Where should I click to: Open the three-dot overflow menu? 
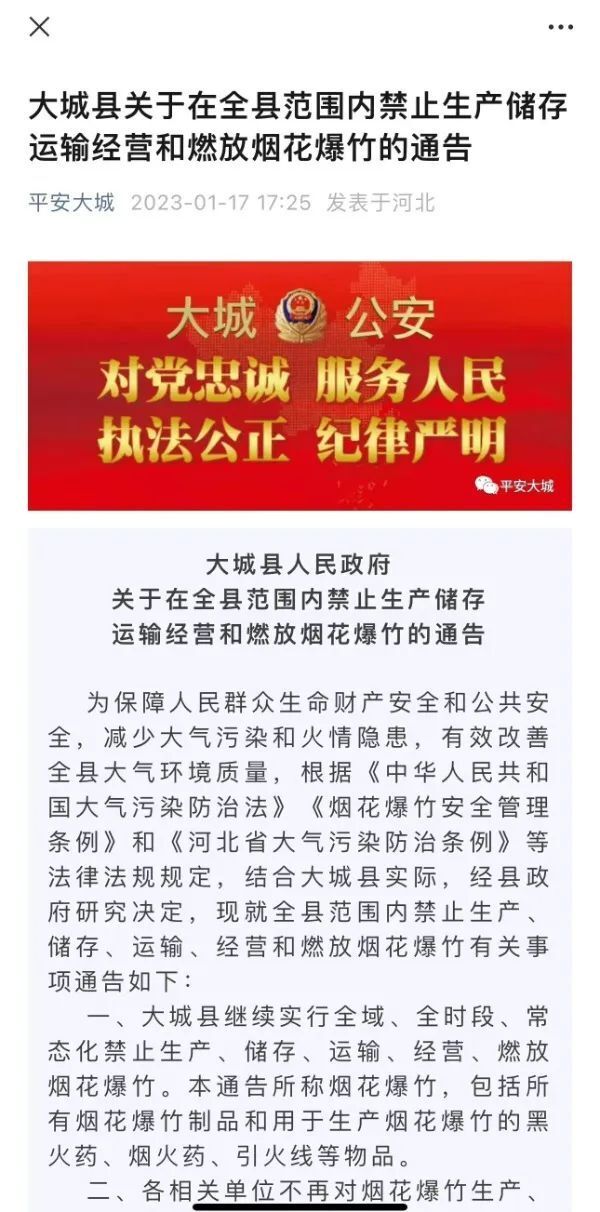coord(560,27)
